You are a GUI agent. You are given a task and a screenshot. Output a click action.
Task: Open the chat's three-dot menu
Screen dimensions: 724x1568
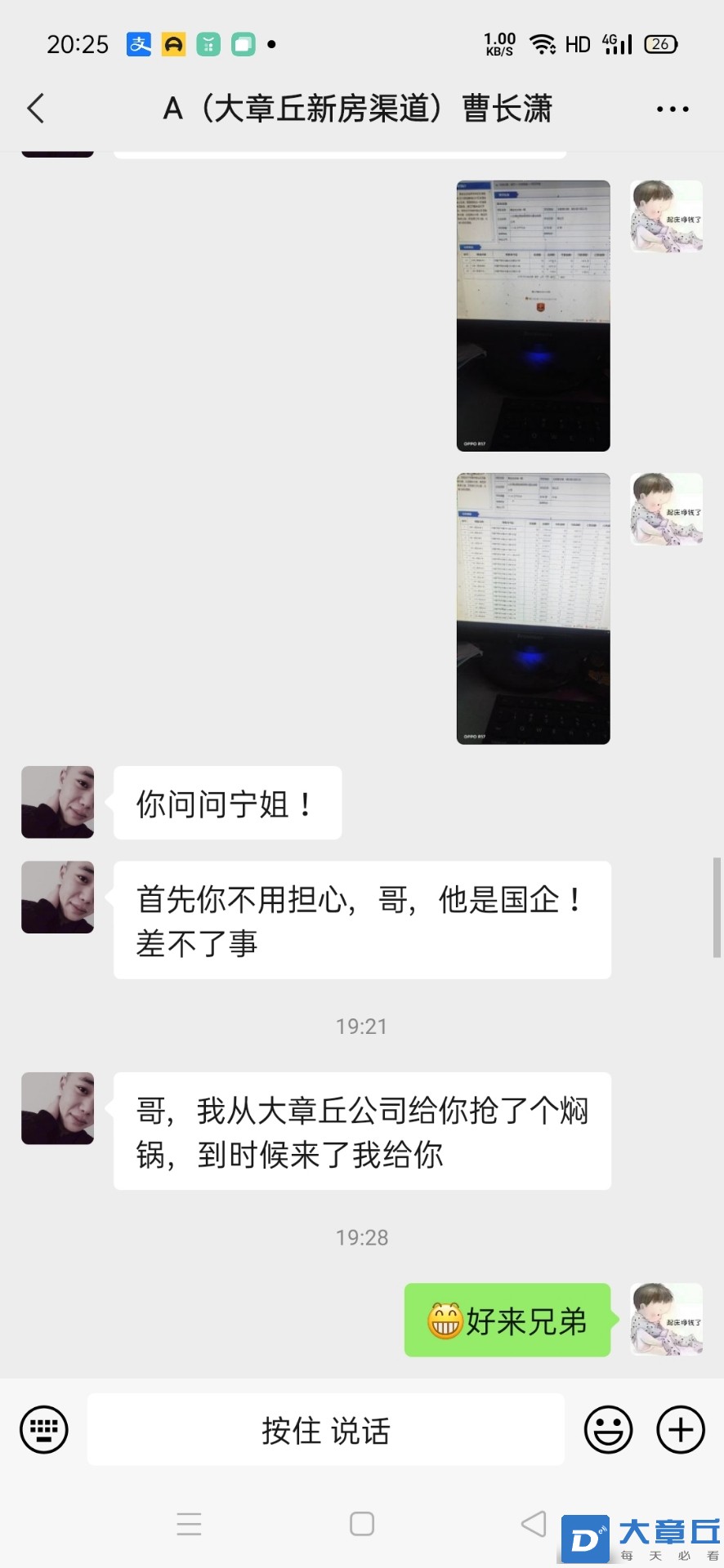tap(672, 109)
